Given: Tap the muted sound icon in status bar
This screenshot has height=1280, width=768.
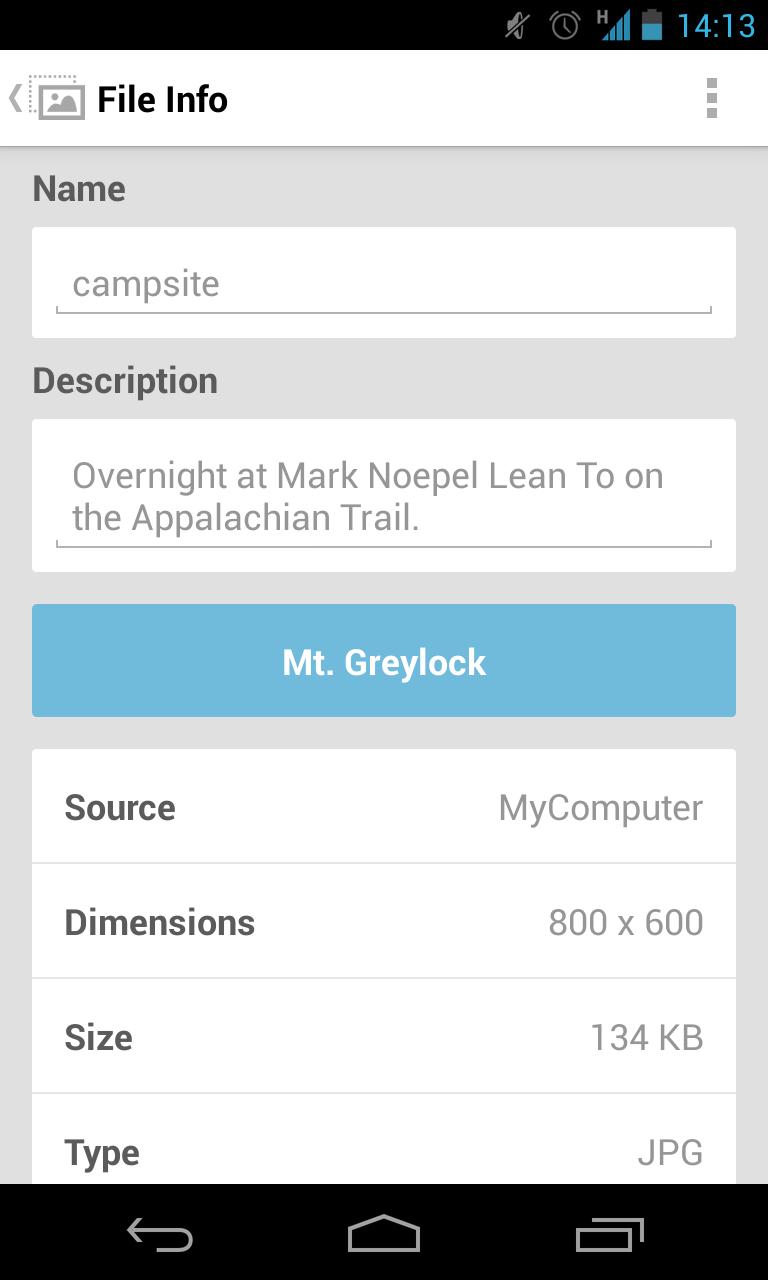Looking at the screenshot, I should click(513, 25).
